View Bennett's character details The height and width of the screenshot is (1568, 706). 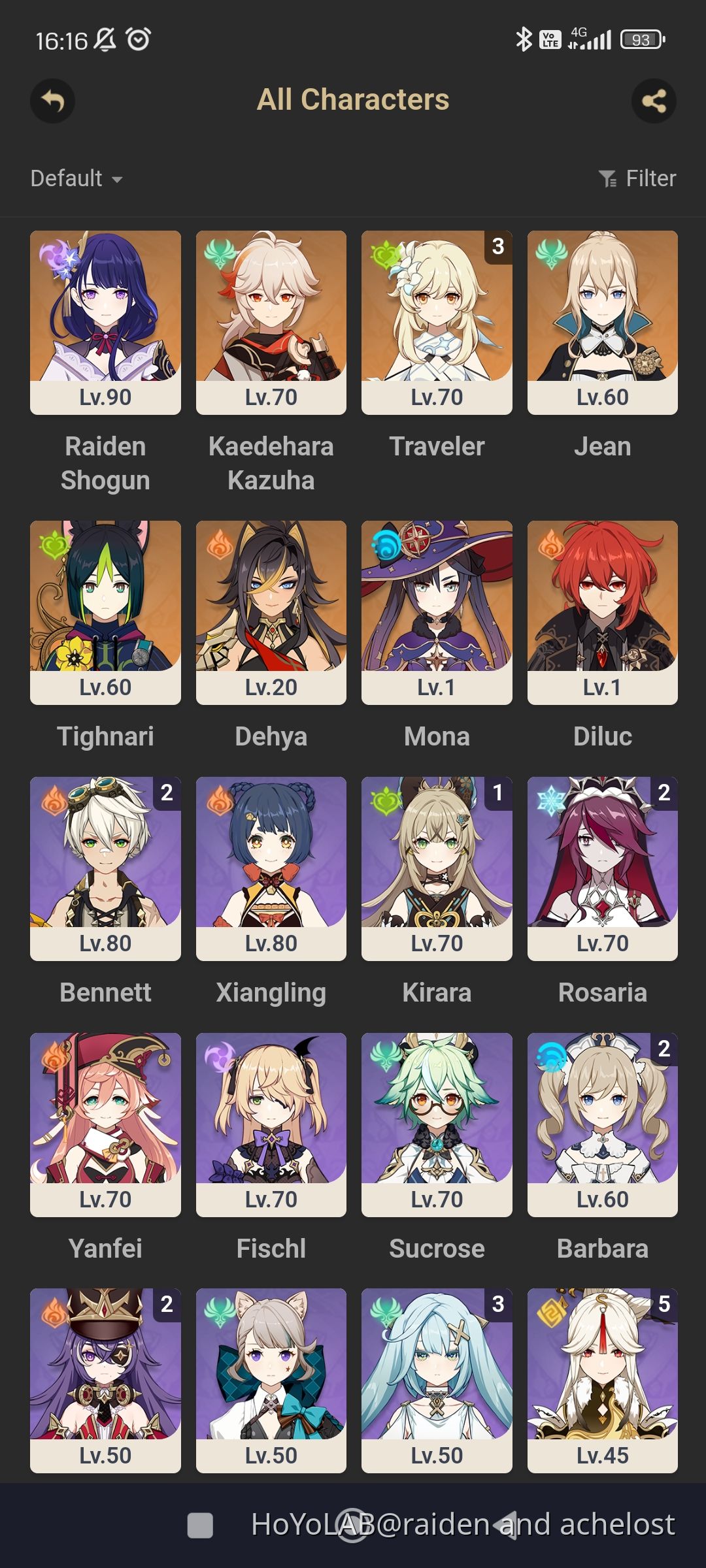pyautogui.click(x=105, y=868)
